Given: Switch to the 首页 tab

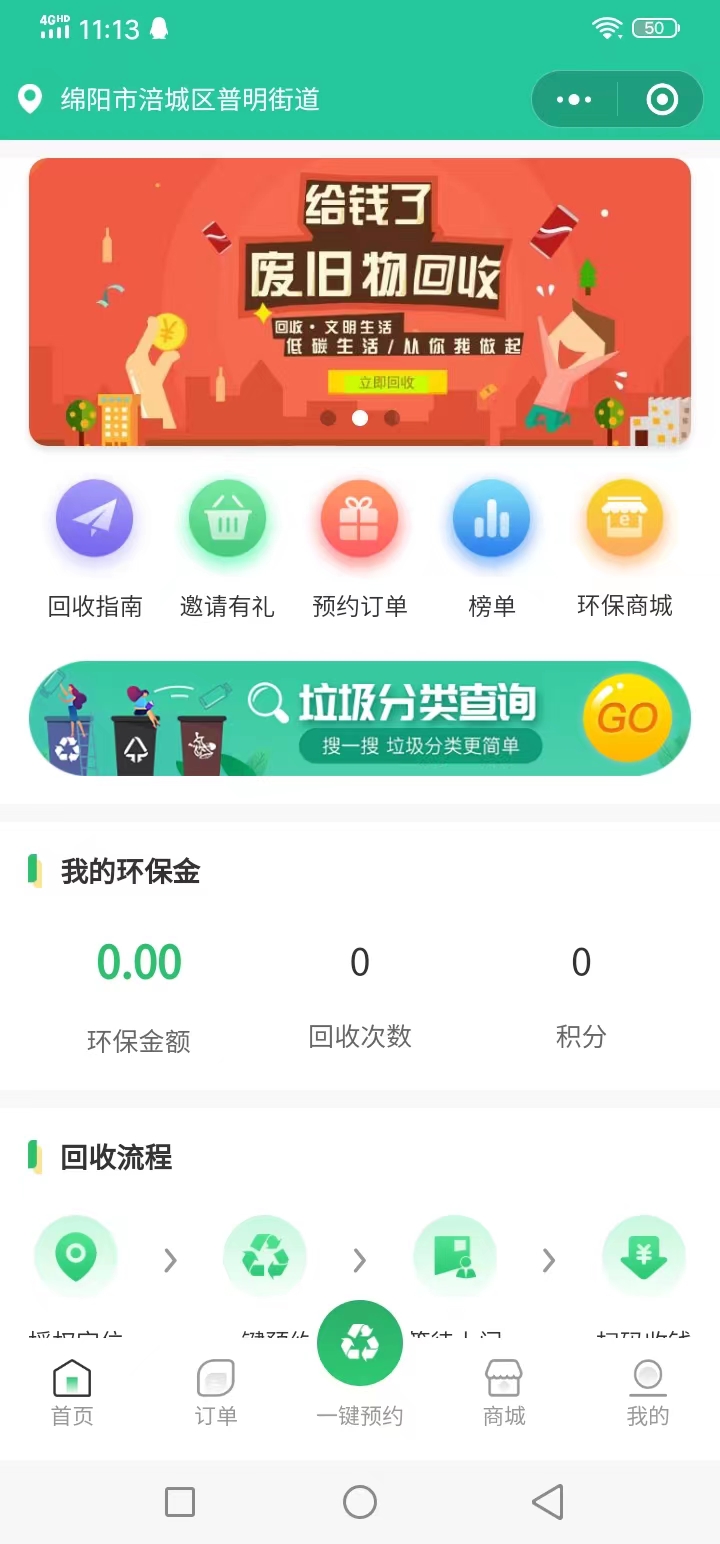Looking at the screenshot, I should tap(72, 1392).
